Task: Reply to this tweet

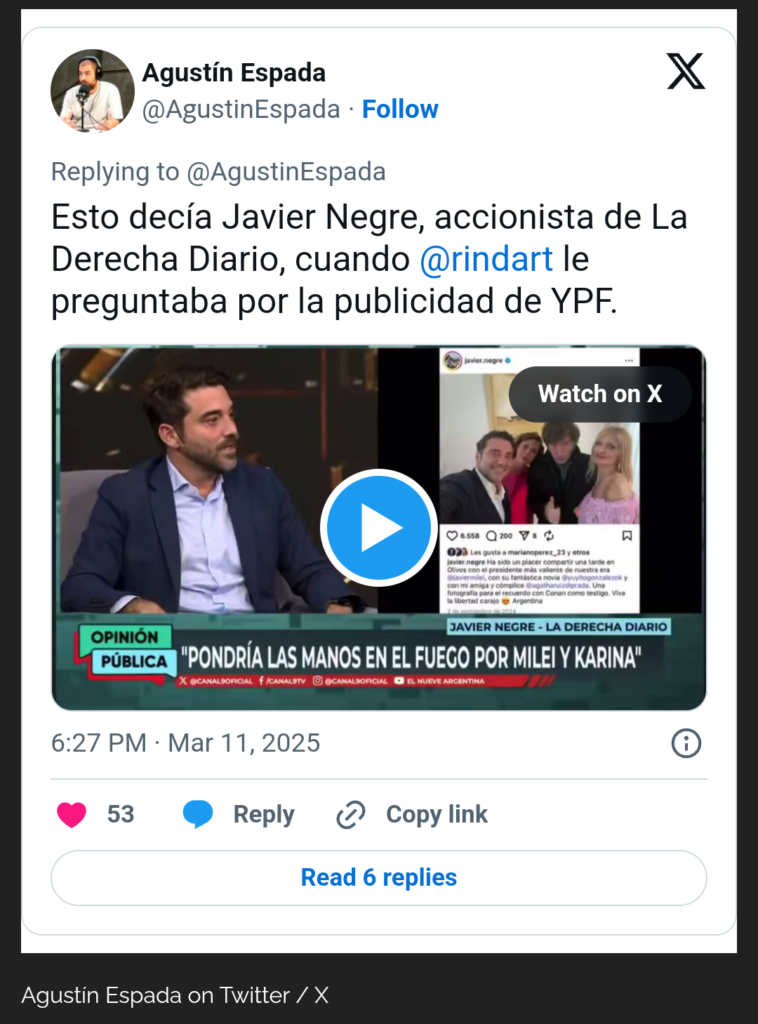Action: 240,815
